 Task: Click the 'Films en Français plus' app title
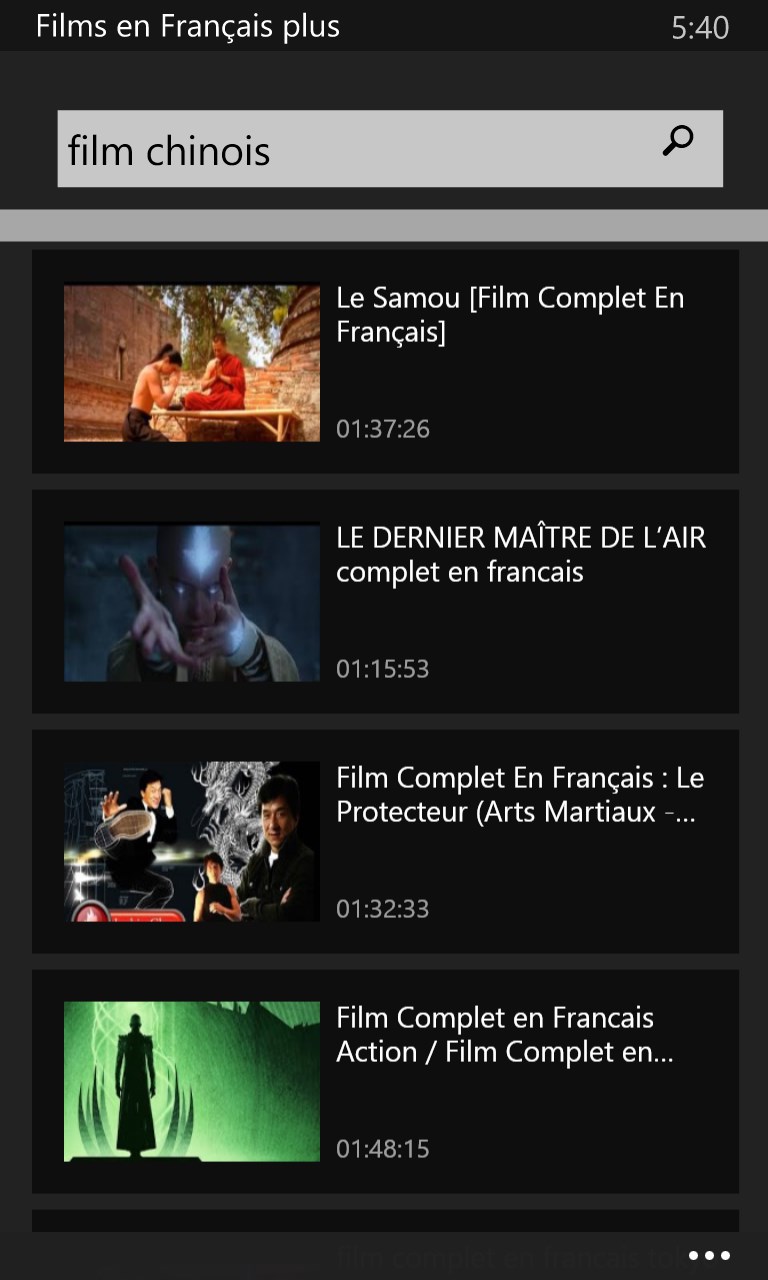pyautogui.click(x=188, y=27)
